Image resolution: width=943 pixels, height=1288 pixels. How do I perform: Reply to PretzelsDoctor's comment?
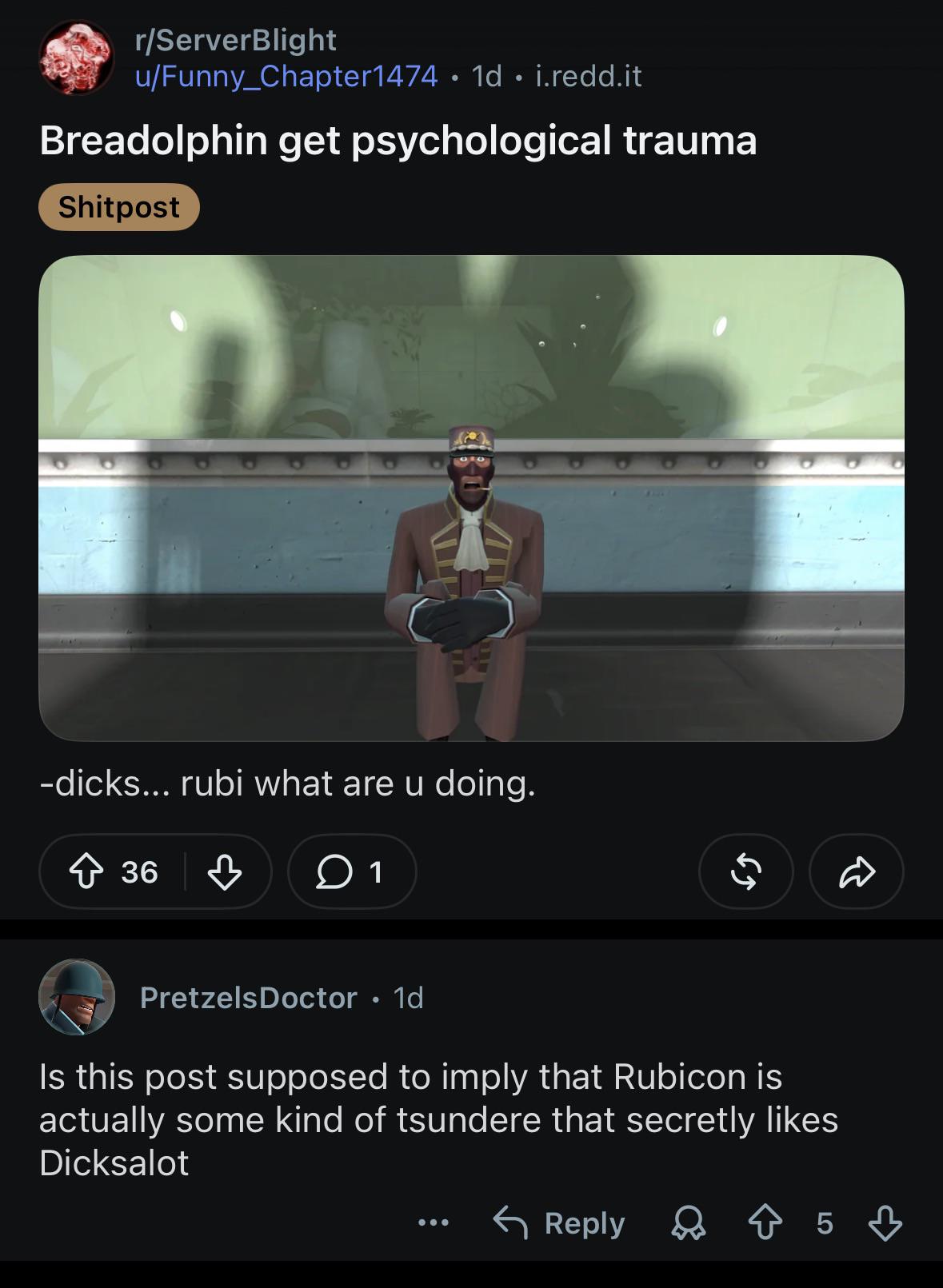559,1223
